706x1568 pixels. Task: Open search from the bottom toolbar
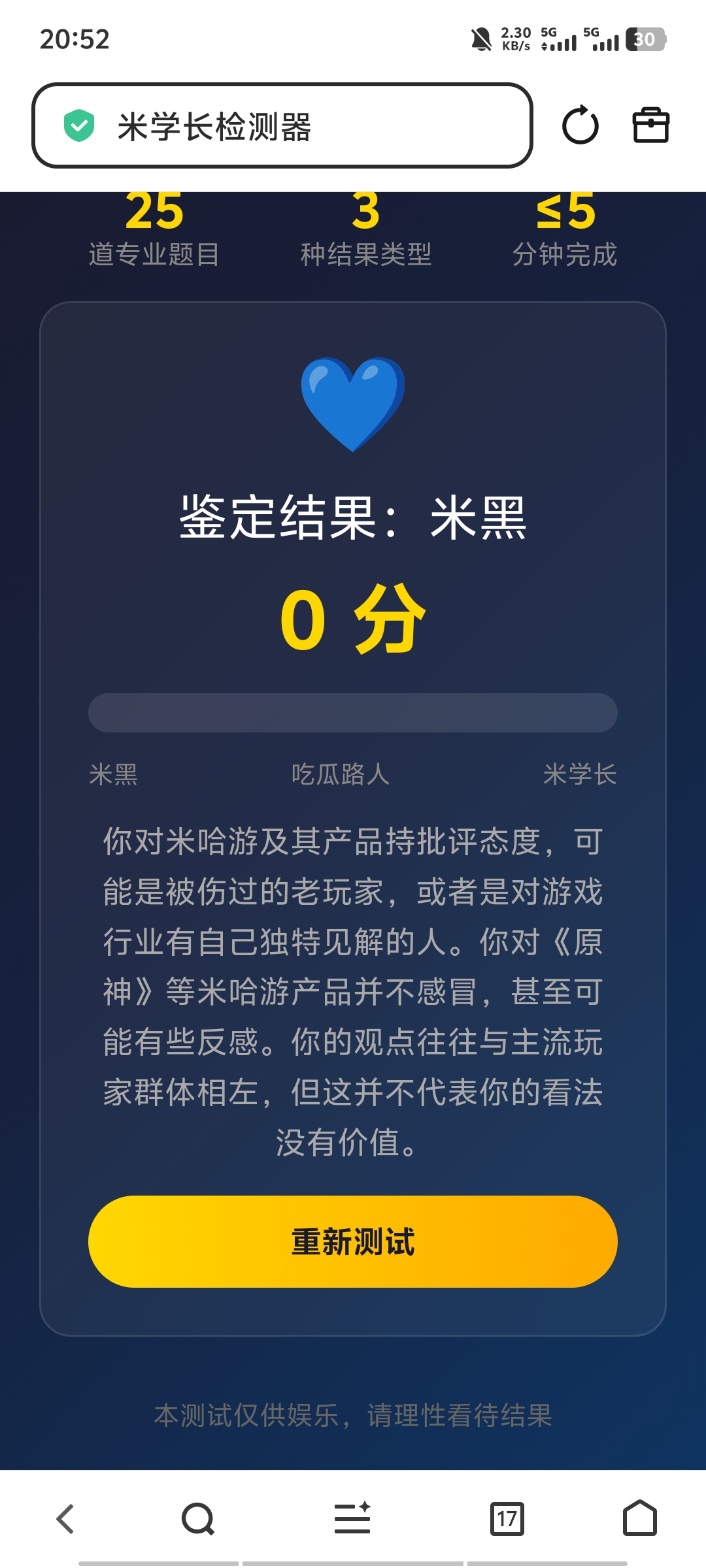(198, 1518)
